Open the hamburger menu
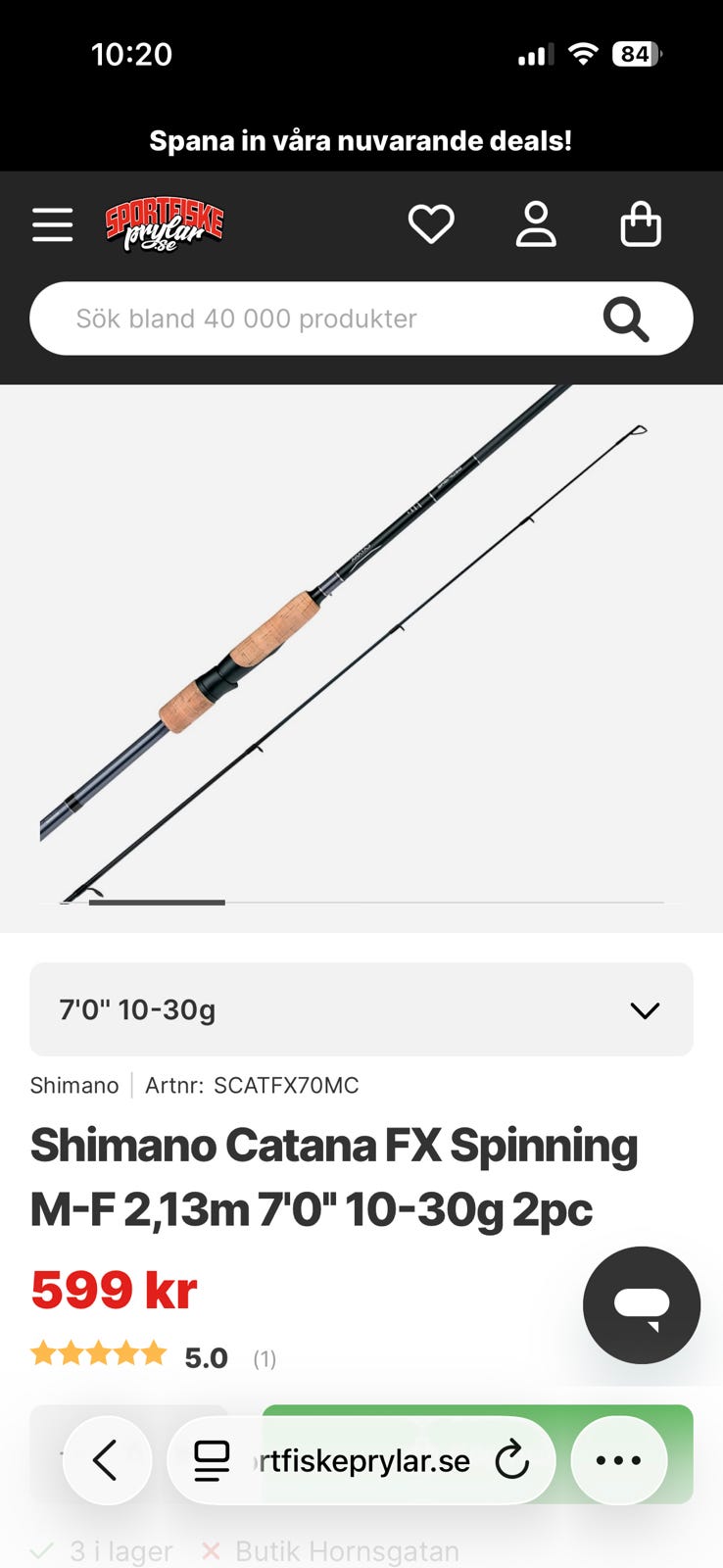Screen dimensions: 723x1568 pos(53,224)
